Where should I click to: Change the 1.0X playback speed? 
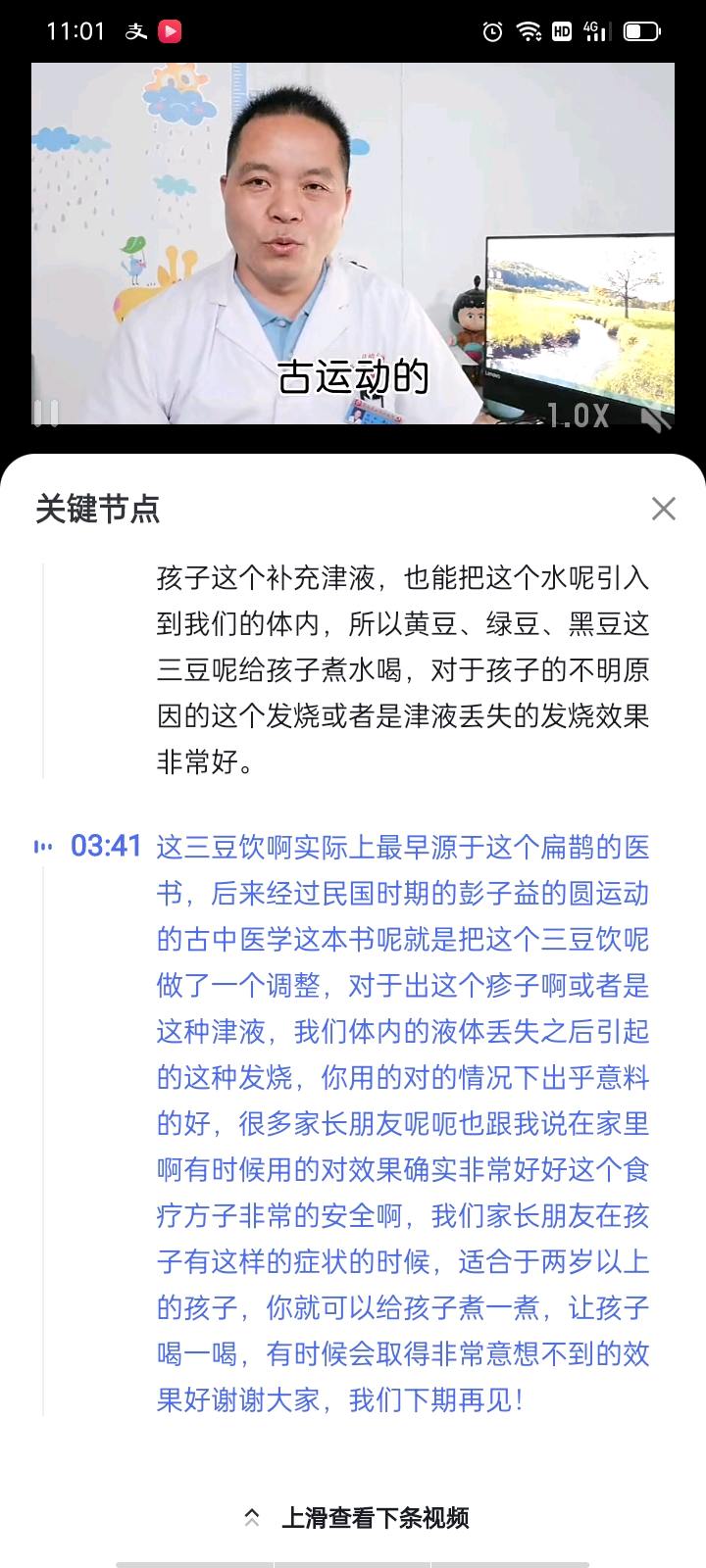click(578, 416)
